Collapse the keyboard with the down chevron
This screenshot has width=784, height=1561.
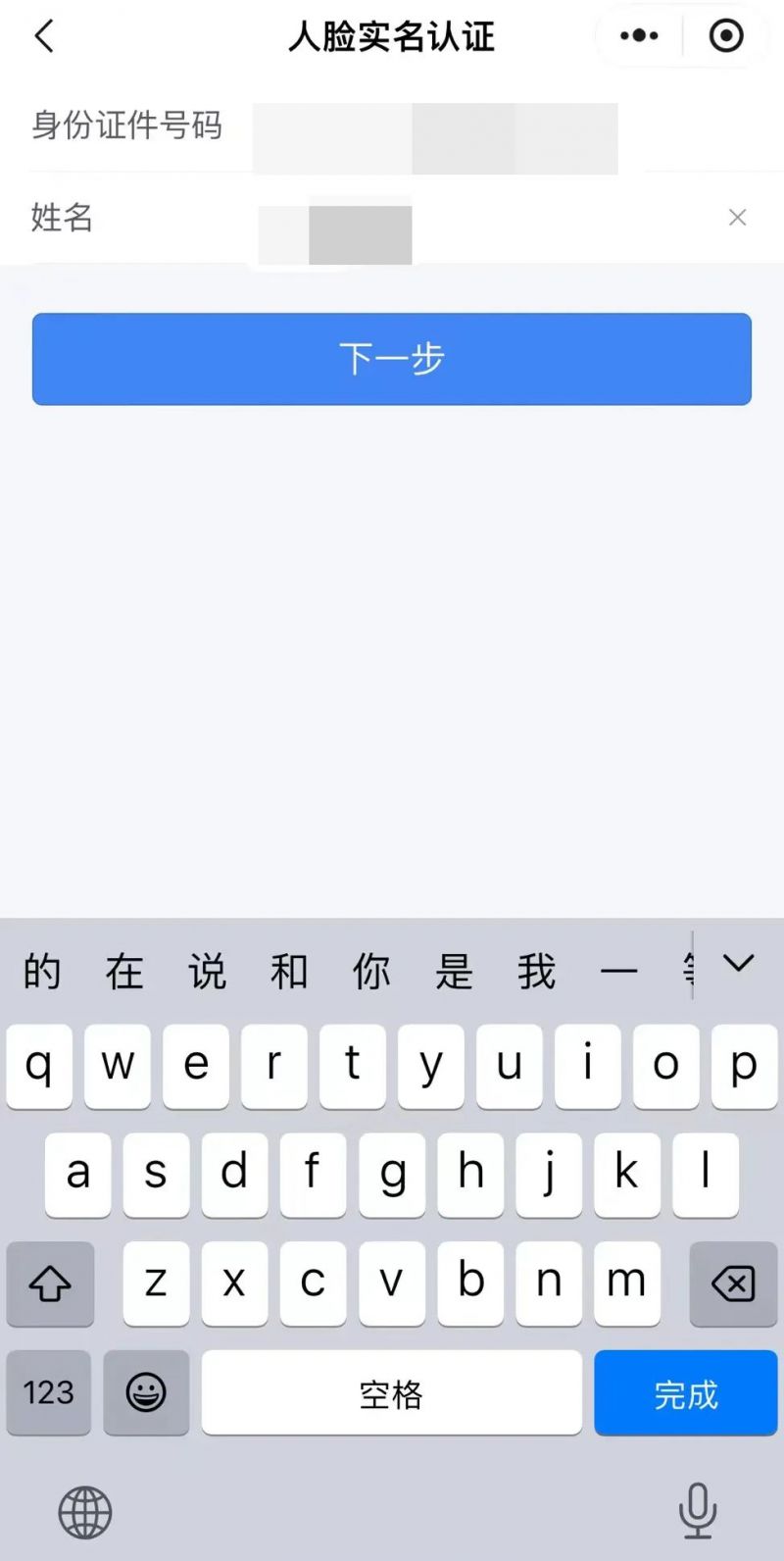[x=737, y=966]
